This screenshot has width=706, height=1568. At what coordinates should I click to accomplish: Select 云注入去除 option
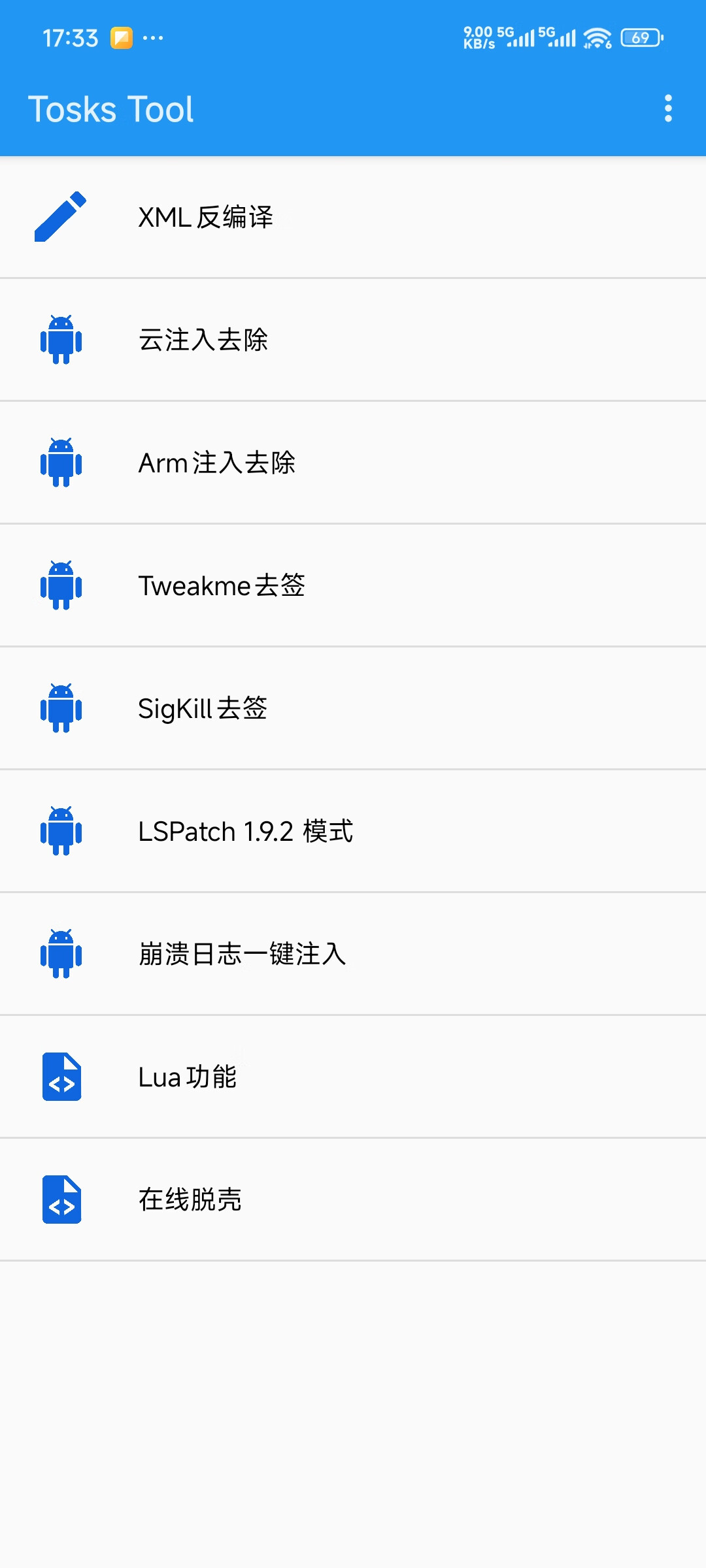(x=353, y=340)
